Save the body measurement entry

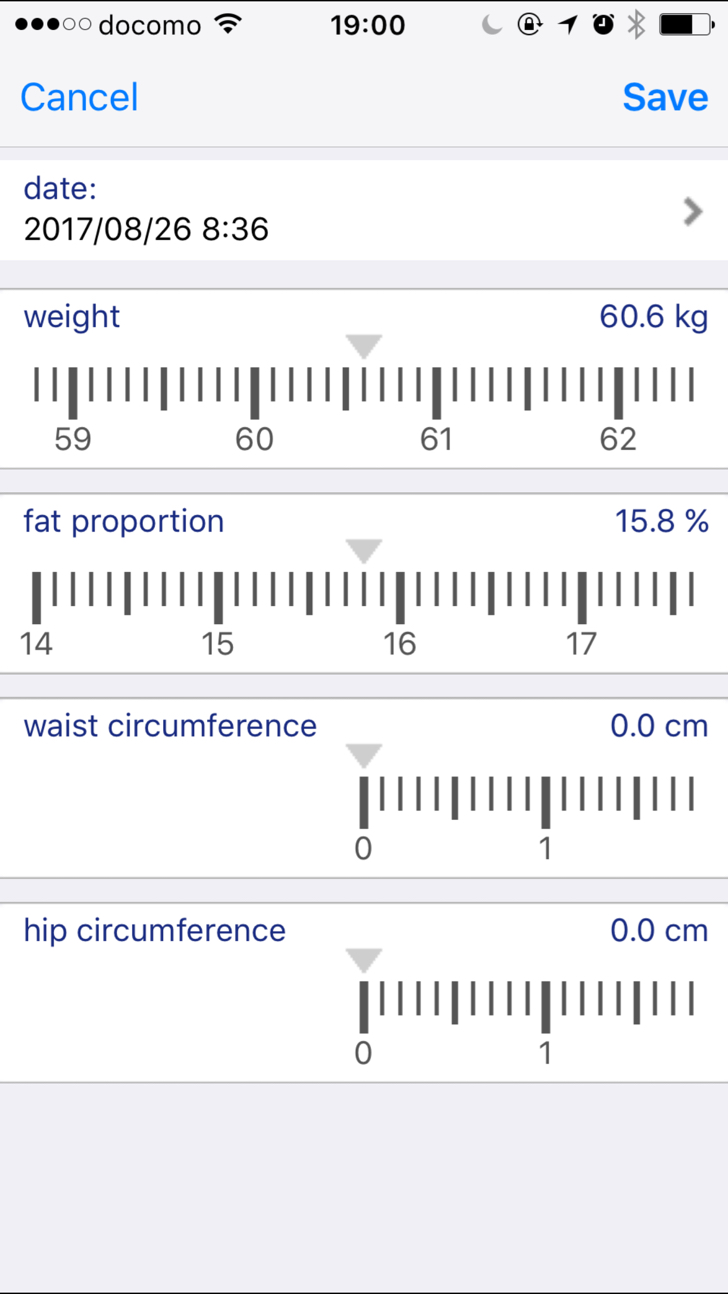[665, 97]
